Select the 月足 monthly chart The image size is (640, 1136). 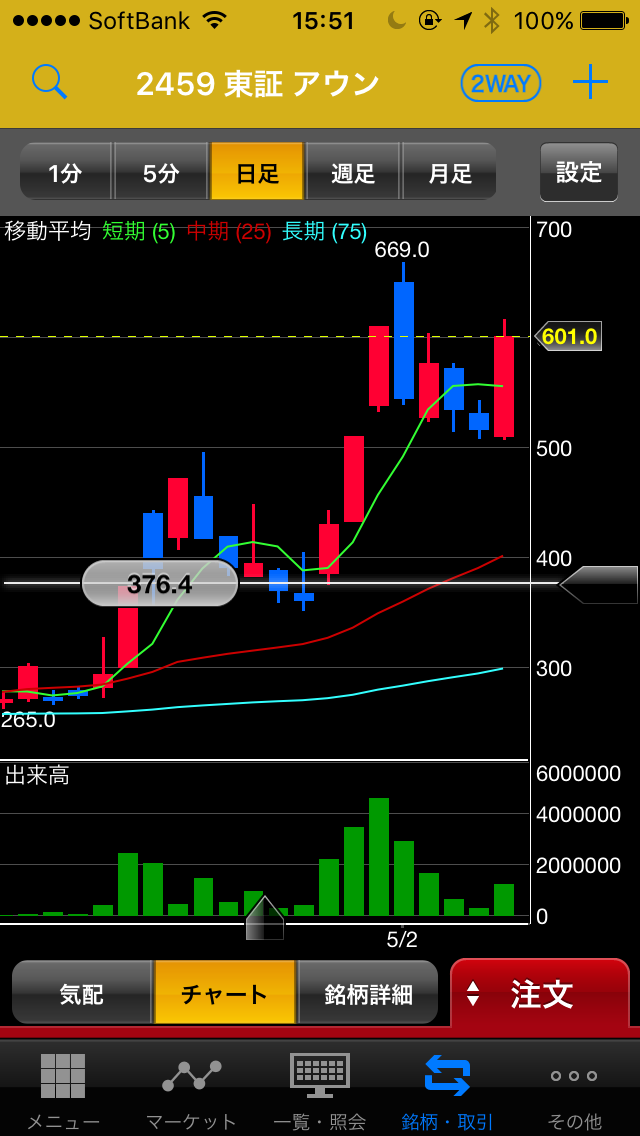(449, 172)
